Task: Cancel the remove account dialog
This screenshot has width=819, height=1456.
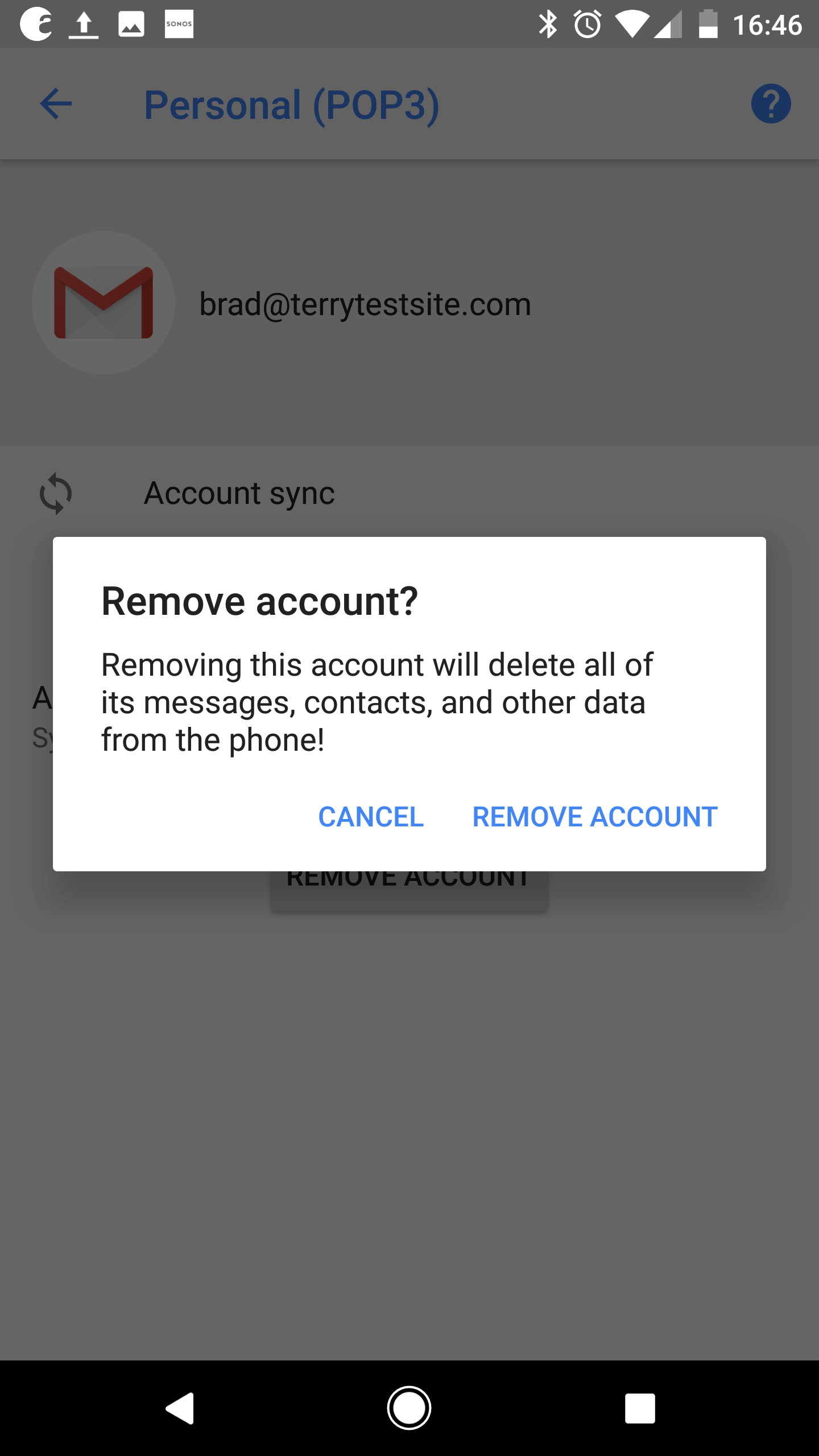Action: point(371,817)
